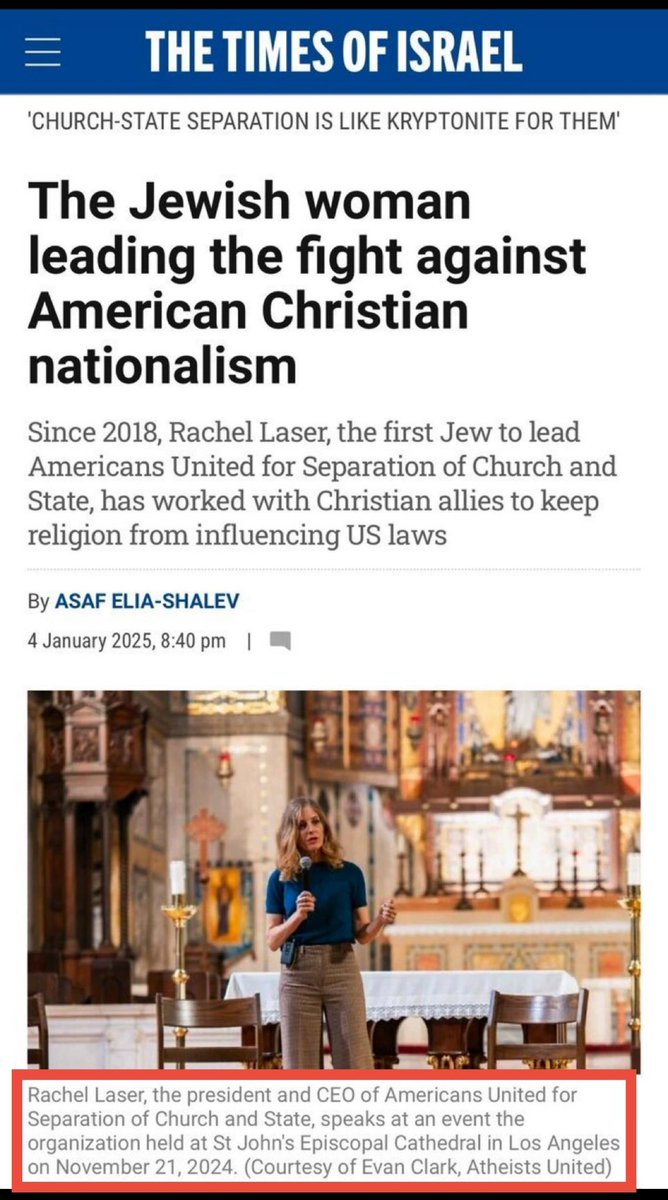Open the hamburger navigation menu
The width and height of the screenshot is (668, 1200).
pyautogui.click(x=43, y=52)
